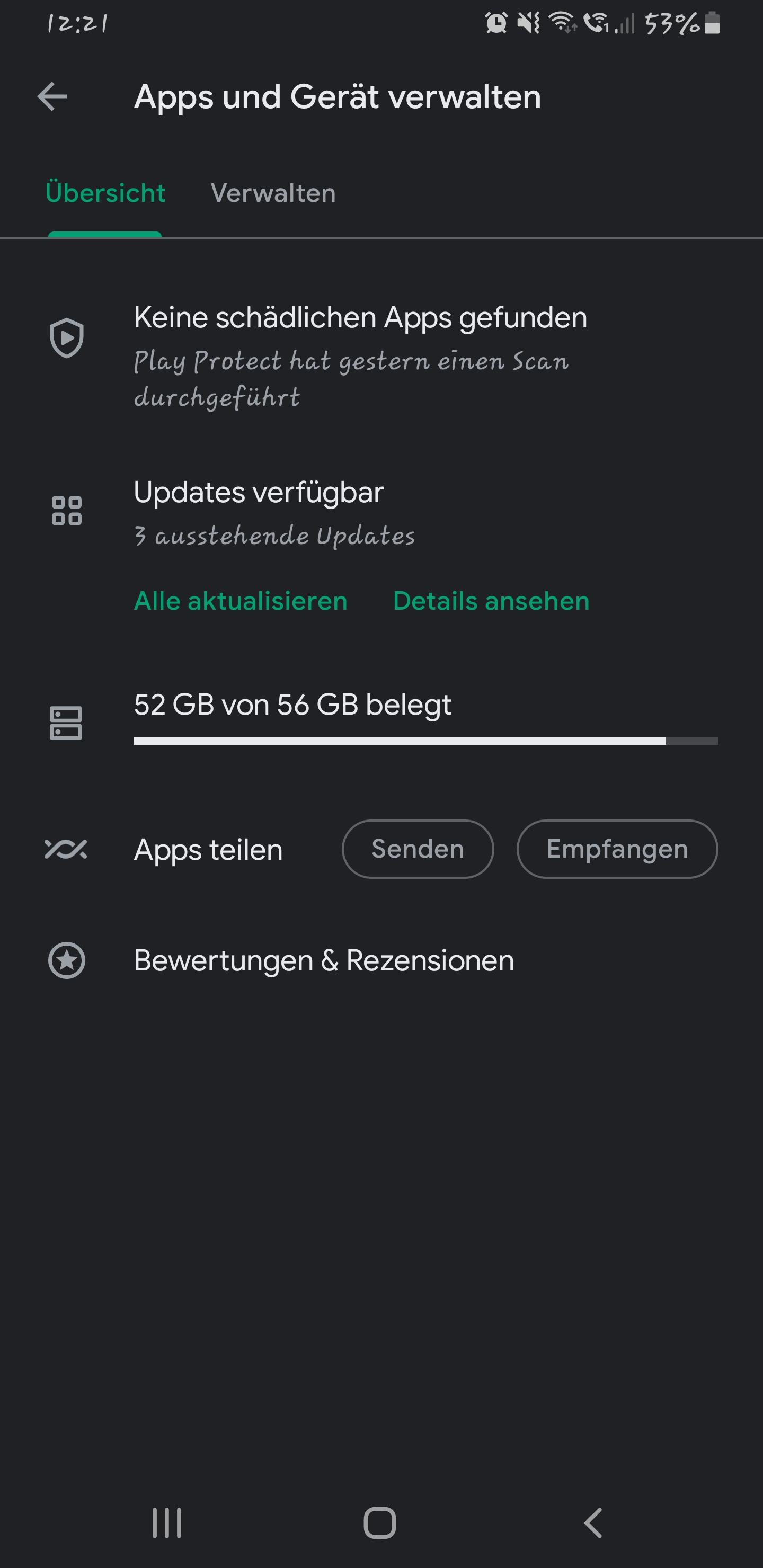This screenshot has width=763, height=1568.
Task: Open the 3 ausstehende Updates entry
Action: 274,536
